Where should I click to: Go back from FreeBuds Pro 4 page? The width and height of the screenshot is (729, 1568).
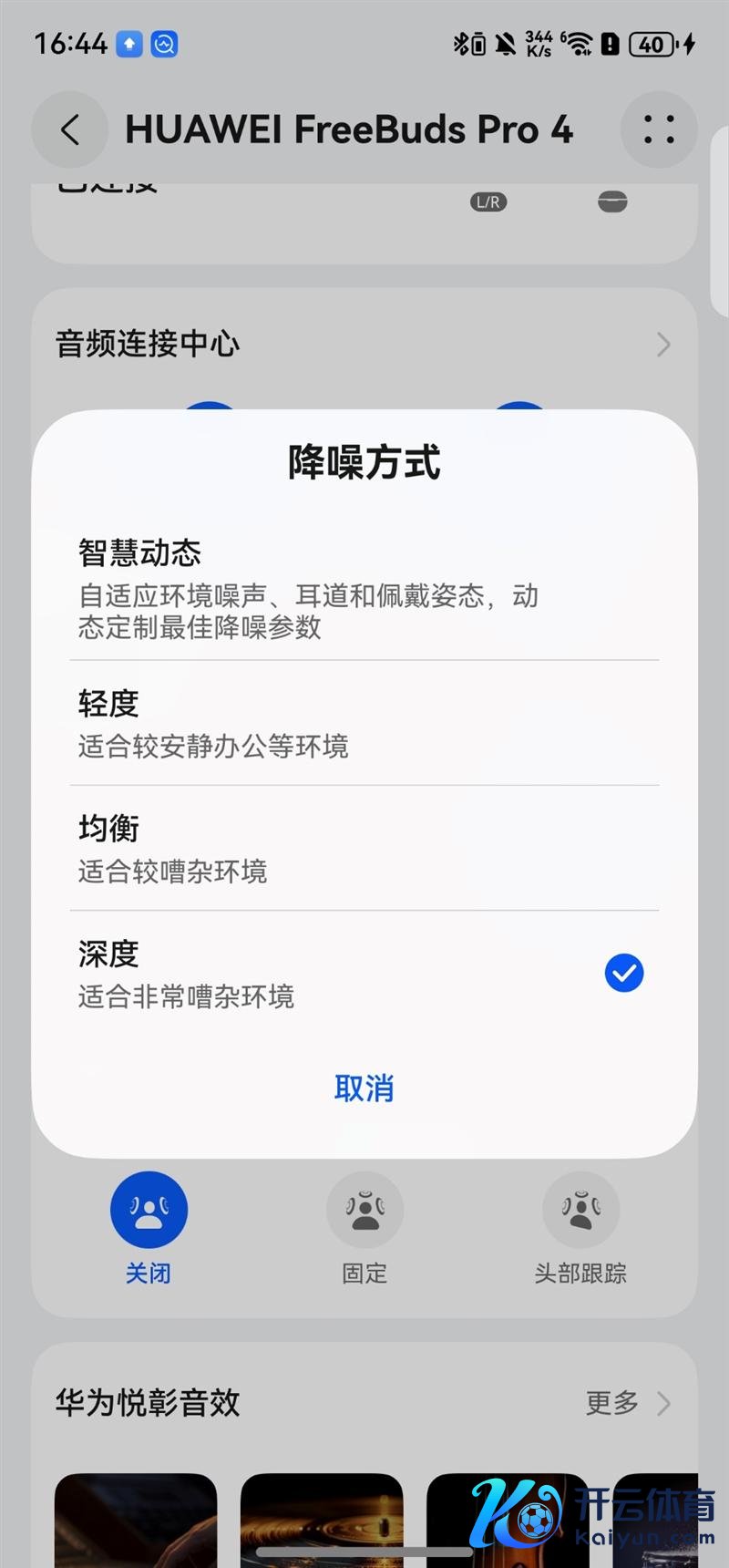pyautogui.click(x=70, y=129)
